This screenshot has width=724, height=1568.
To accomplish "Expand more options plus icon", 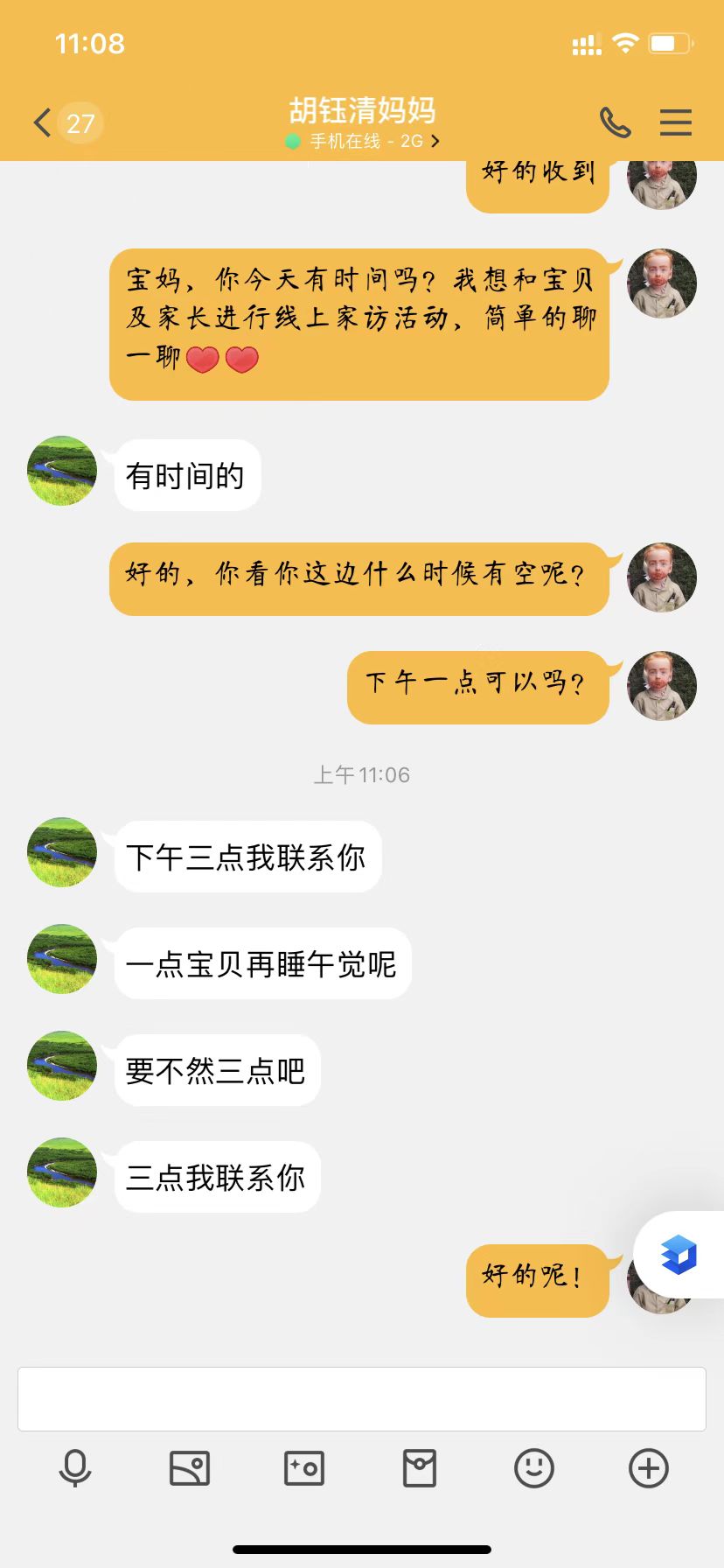I will 648,1467.
